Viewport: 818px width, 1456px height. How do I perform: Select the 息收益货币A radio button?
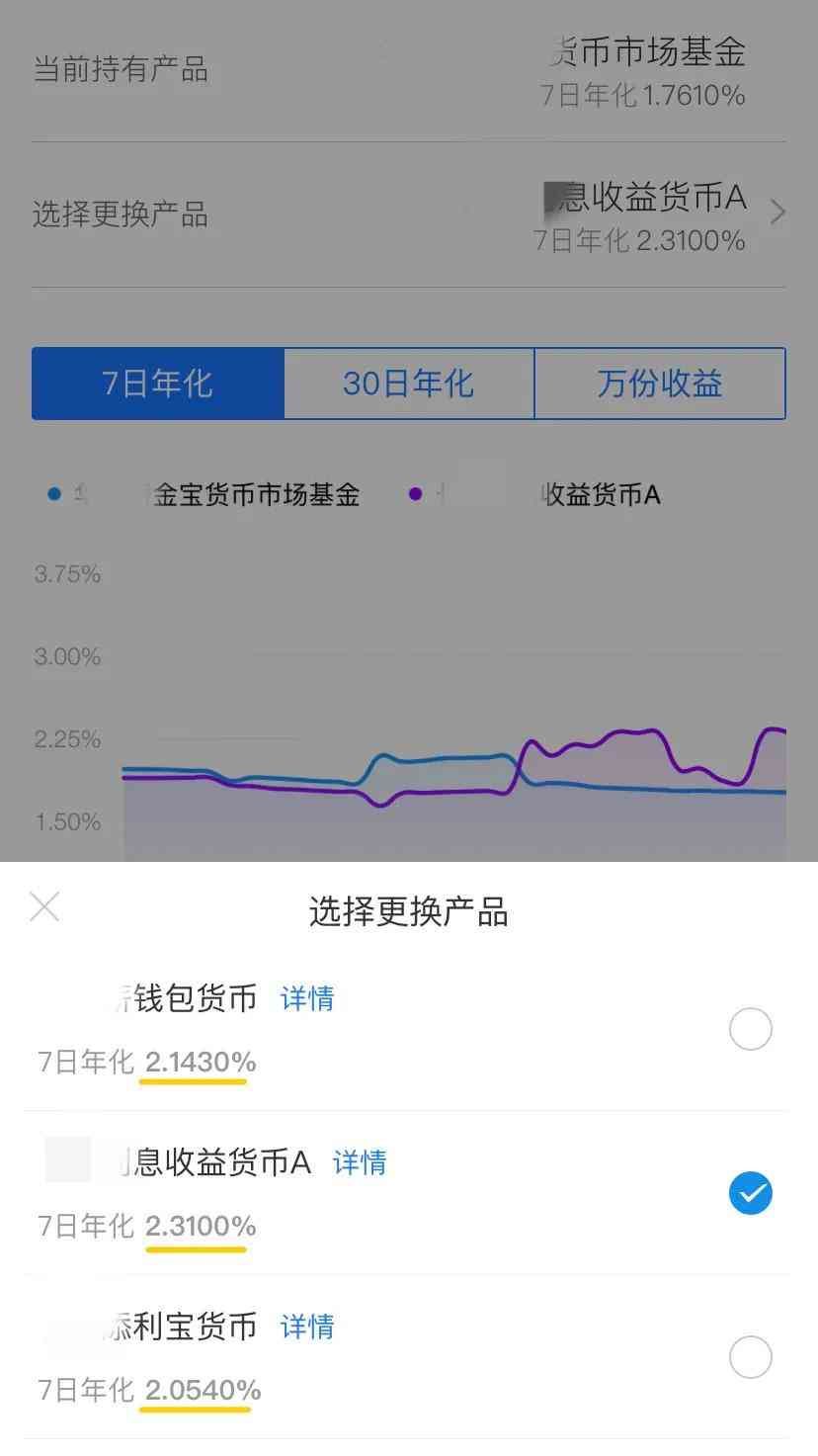pyautogui.click(x=750, y=1193)
